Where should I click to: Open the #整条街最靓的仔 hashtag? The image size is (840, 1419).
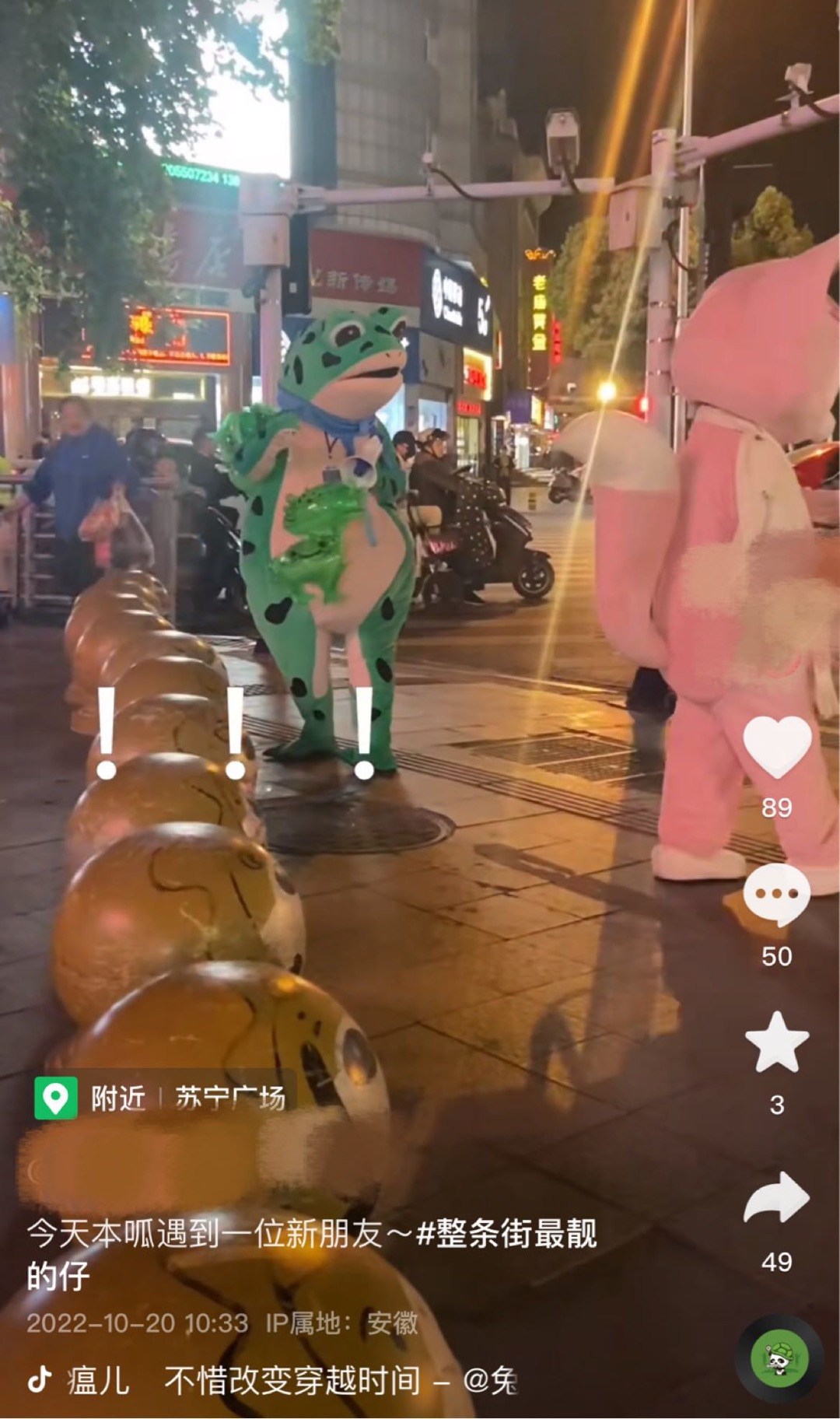click(311, 1255)
